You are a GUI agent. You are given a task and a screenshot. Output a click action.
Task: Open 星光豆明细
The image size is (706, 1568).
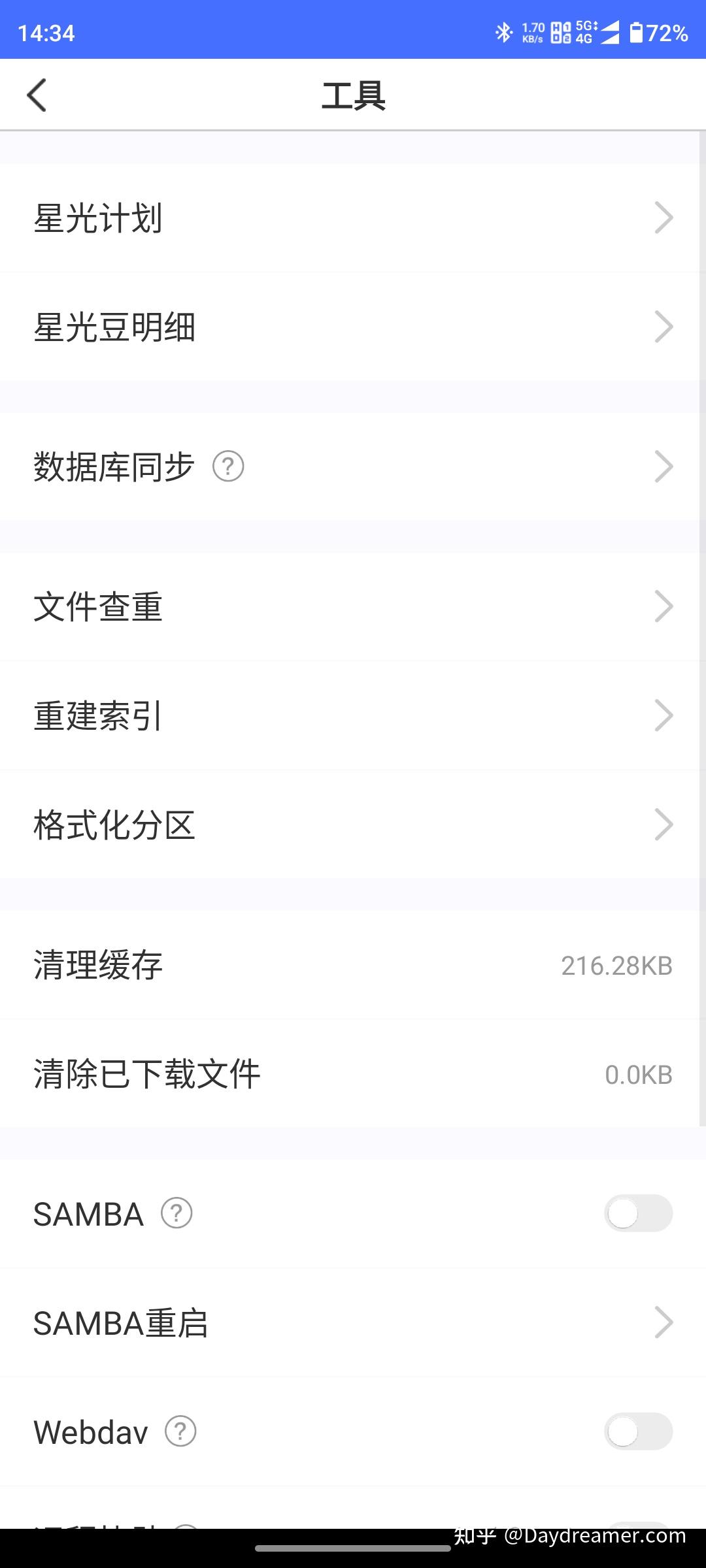click(x=353, y=327)
